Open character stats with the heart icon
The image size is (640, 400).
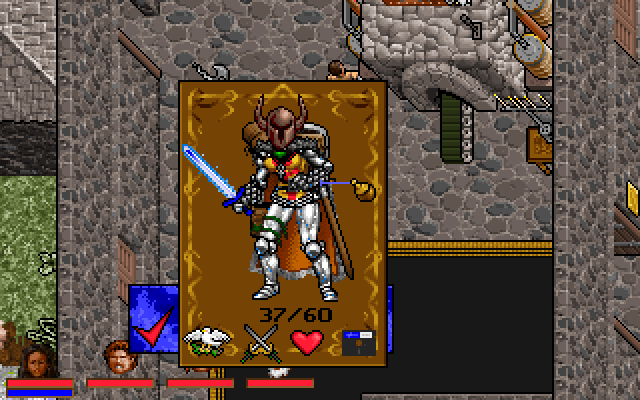pyautogui.click(x=308, y=343)
